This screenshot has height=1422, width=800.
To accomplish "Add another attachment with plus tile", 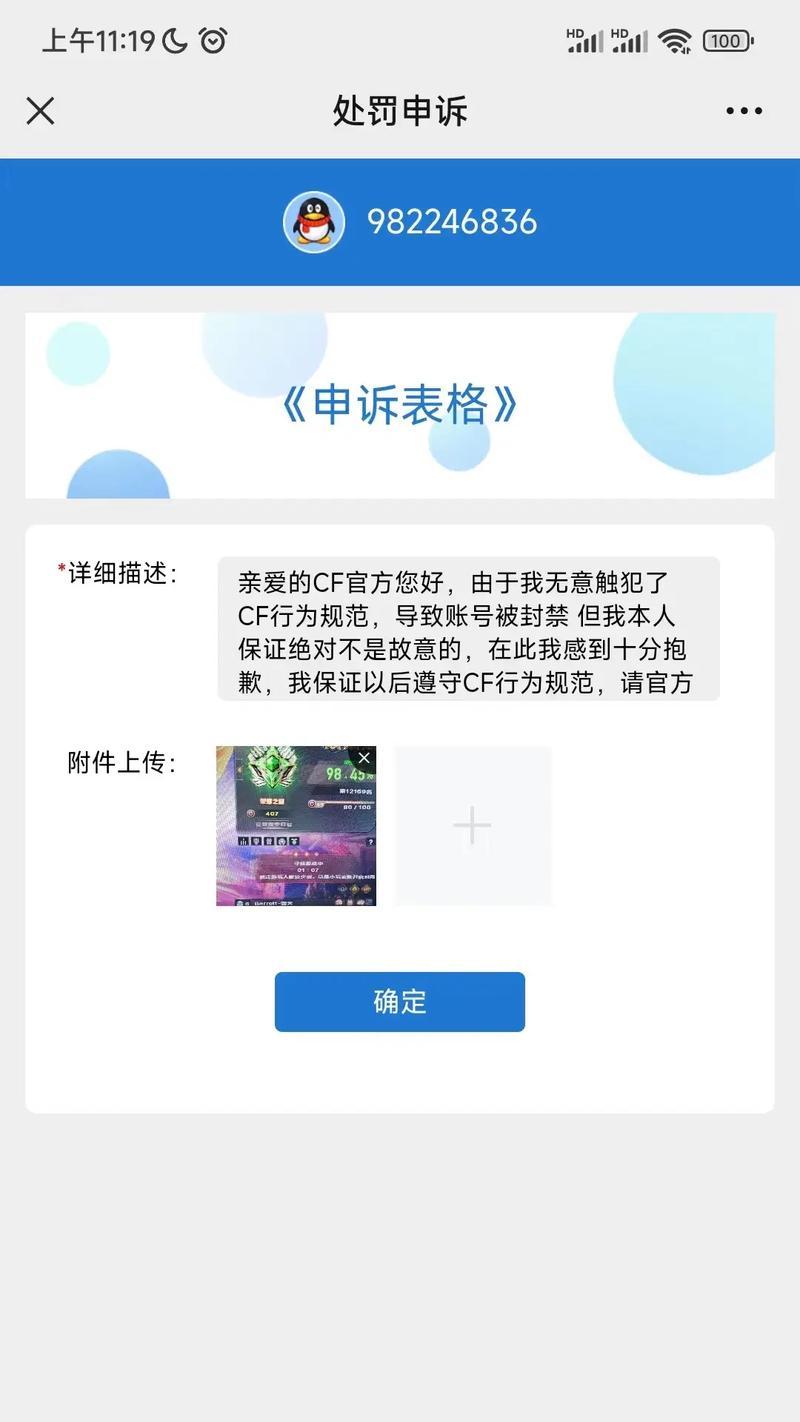I will coord(472,826).
